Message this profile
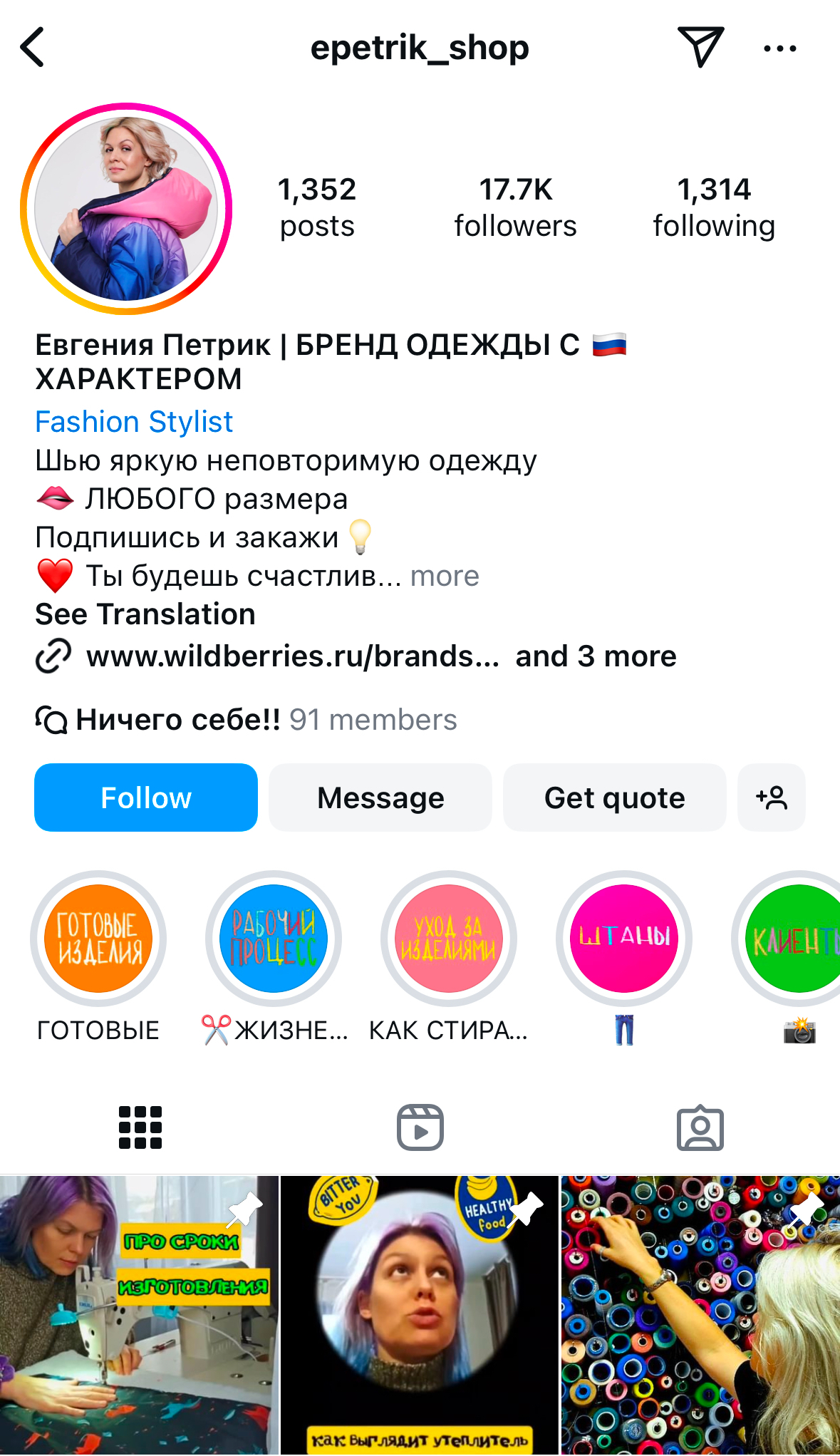The width and height of the screenshot is (840, 1456). [380, 797]
